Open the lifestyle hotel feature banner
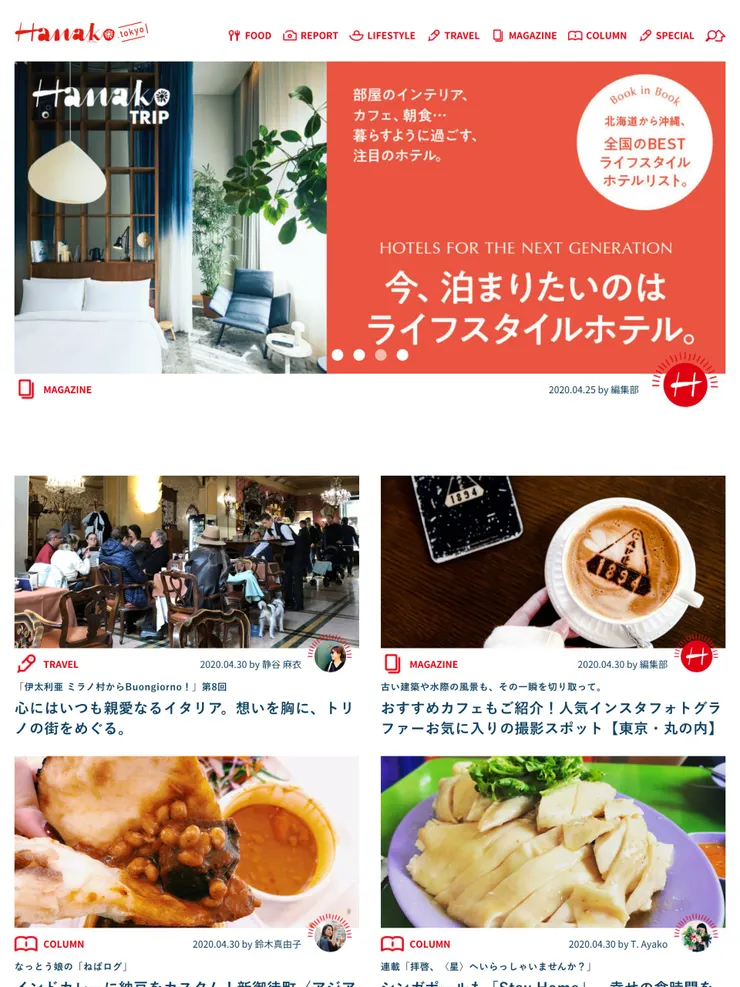The height and width of the screenshot is (987, 740). 370,217
